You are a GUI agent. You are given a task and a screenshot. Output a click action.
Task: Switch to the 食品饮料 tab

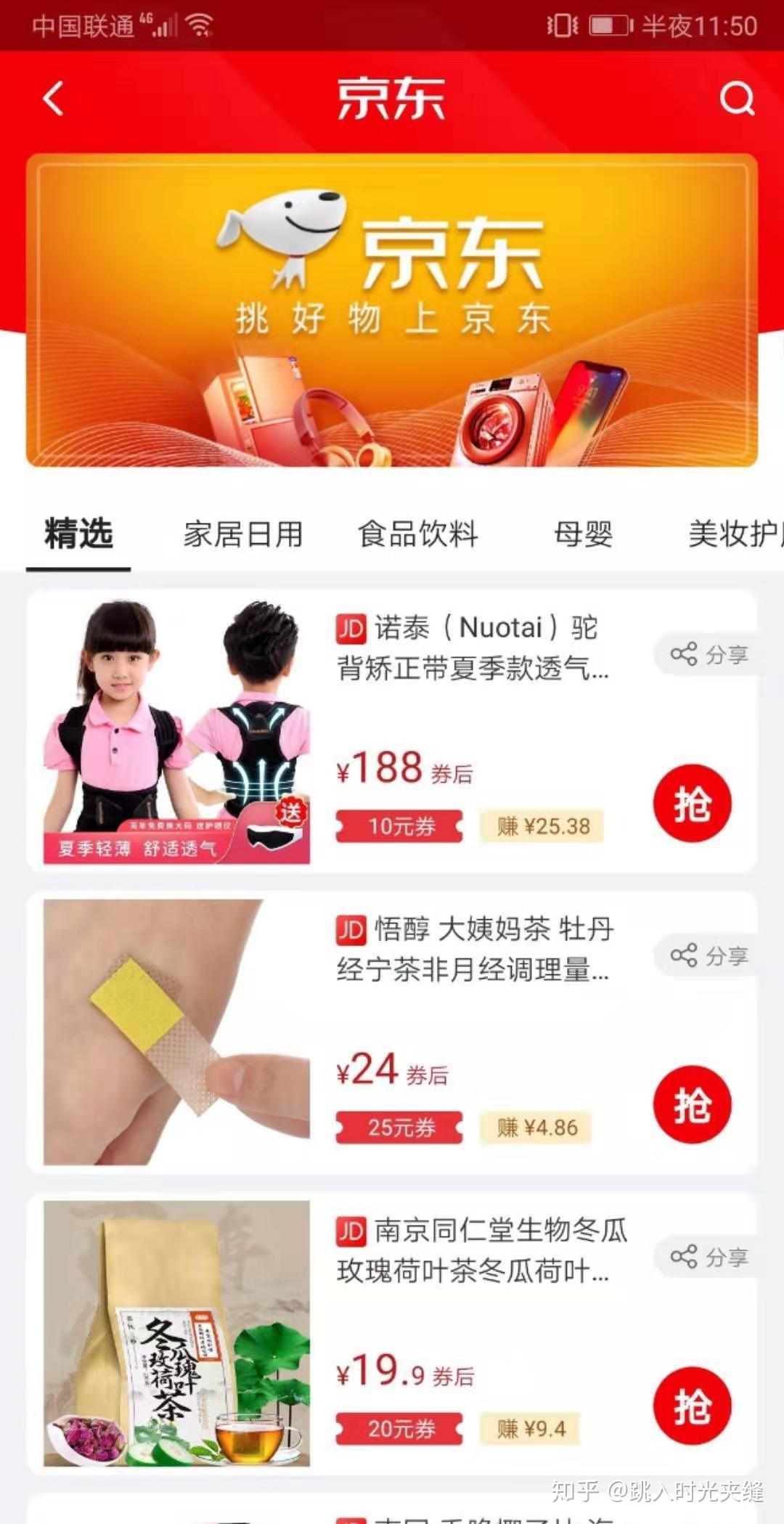pos(418,534)
